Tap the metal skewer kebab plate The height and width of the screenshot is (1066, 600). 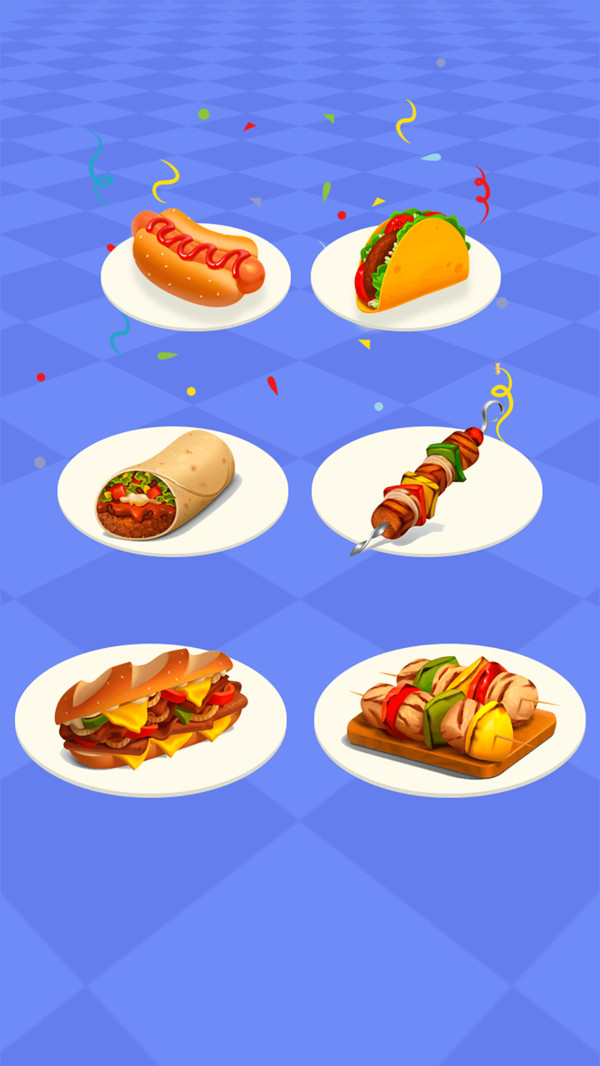[427, 489]
